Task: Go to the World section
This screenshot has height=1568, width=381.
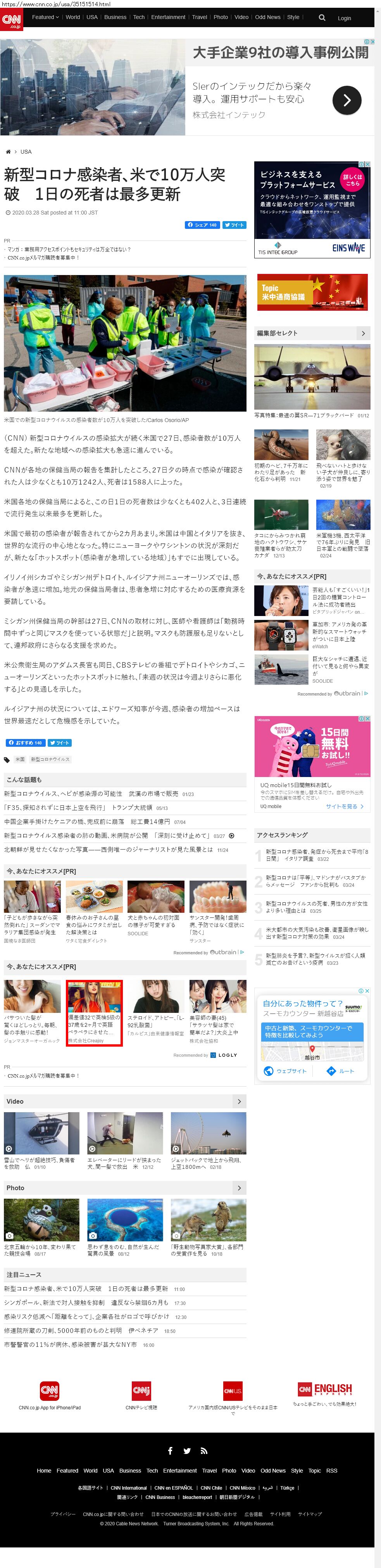Action: tap(72, 17)
